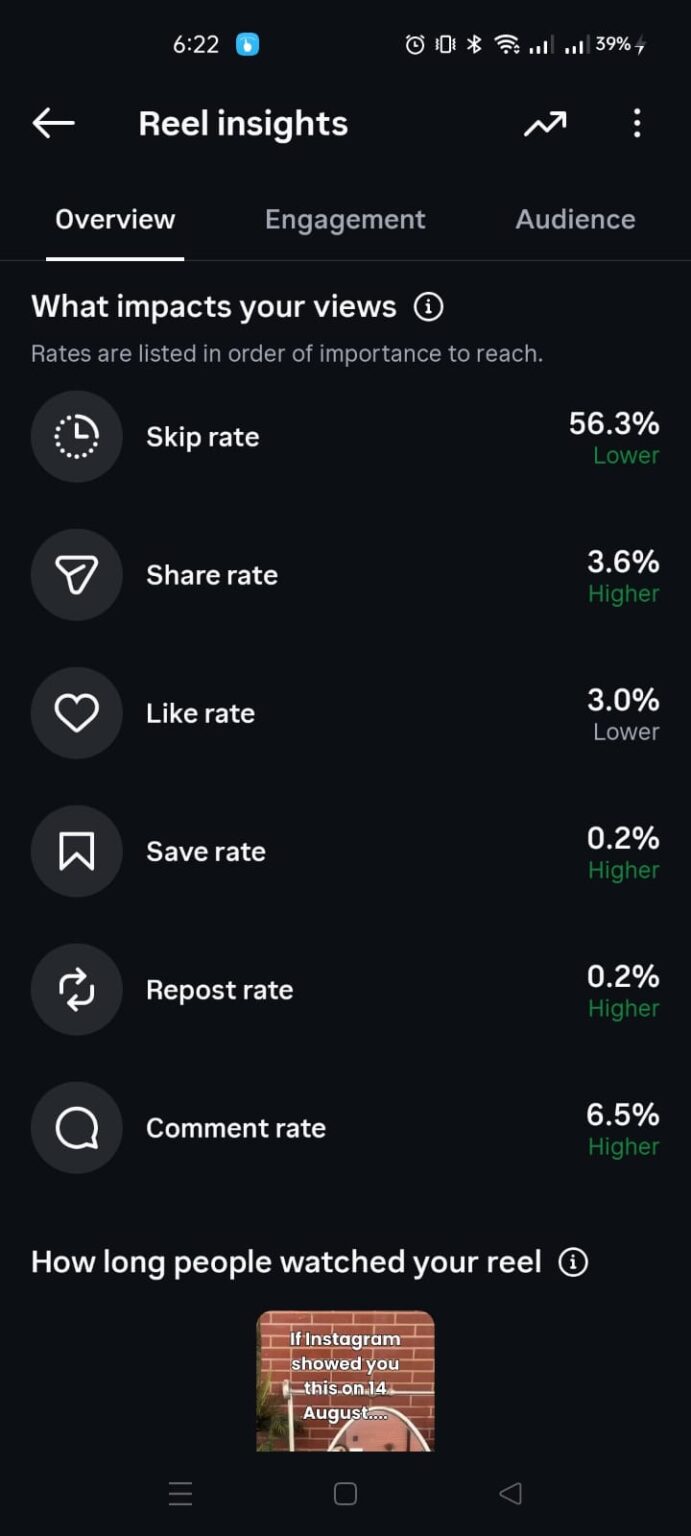Select the Overview tab

click(x=115, y=220)
